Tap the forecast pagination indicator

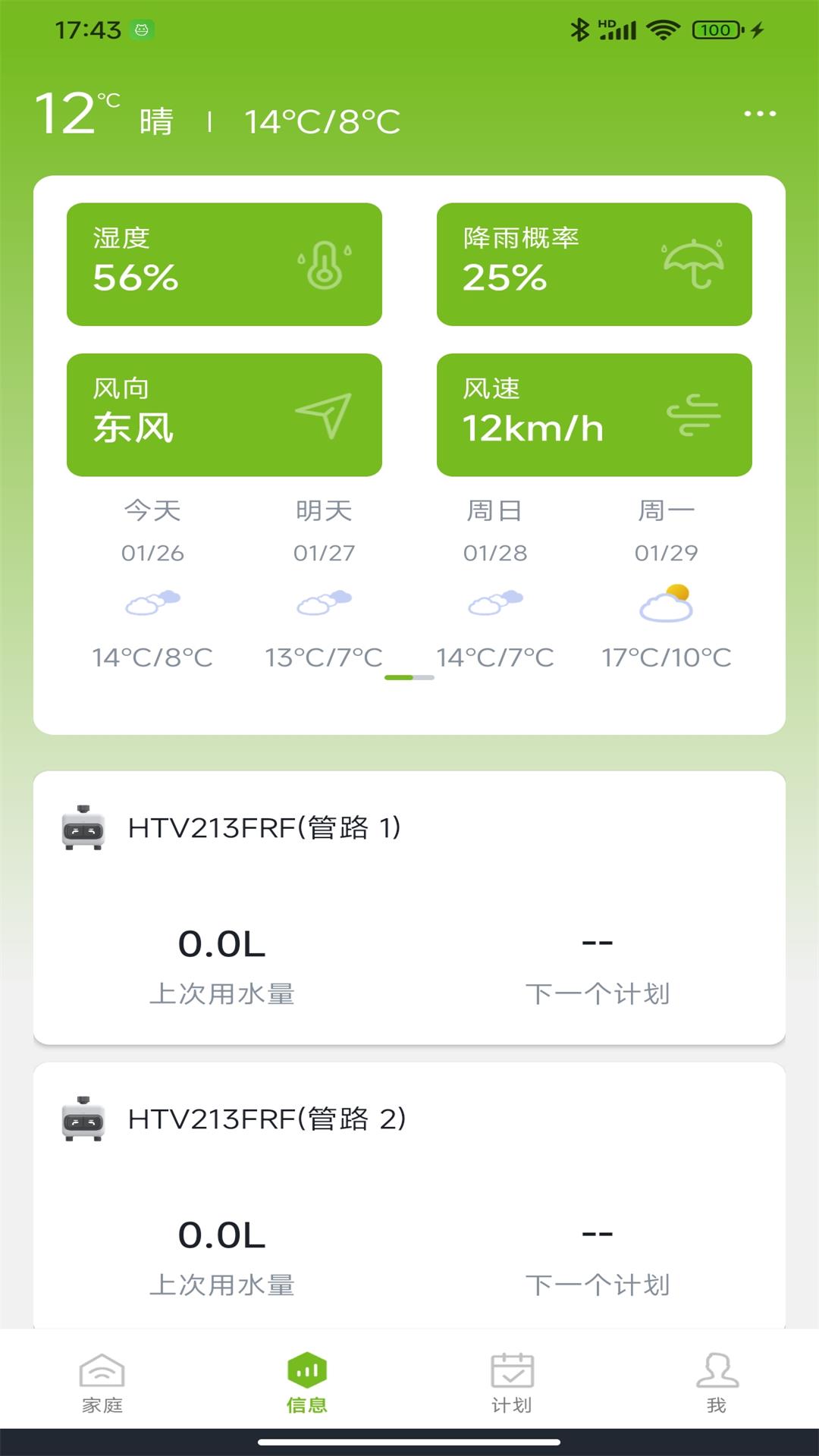(x=409, y=676)
